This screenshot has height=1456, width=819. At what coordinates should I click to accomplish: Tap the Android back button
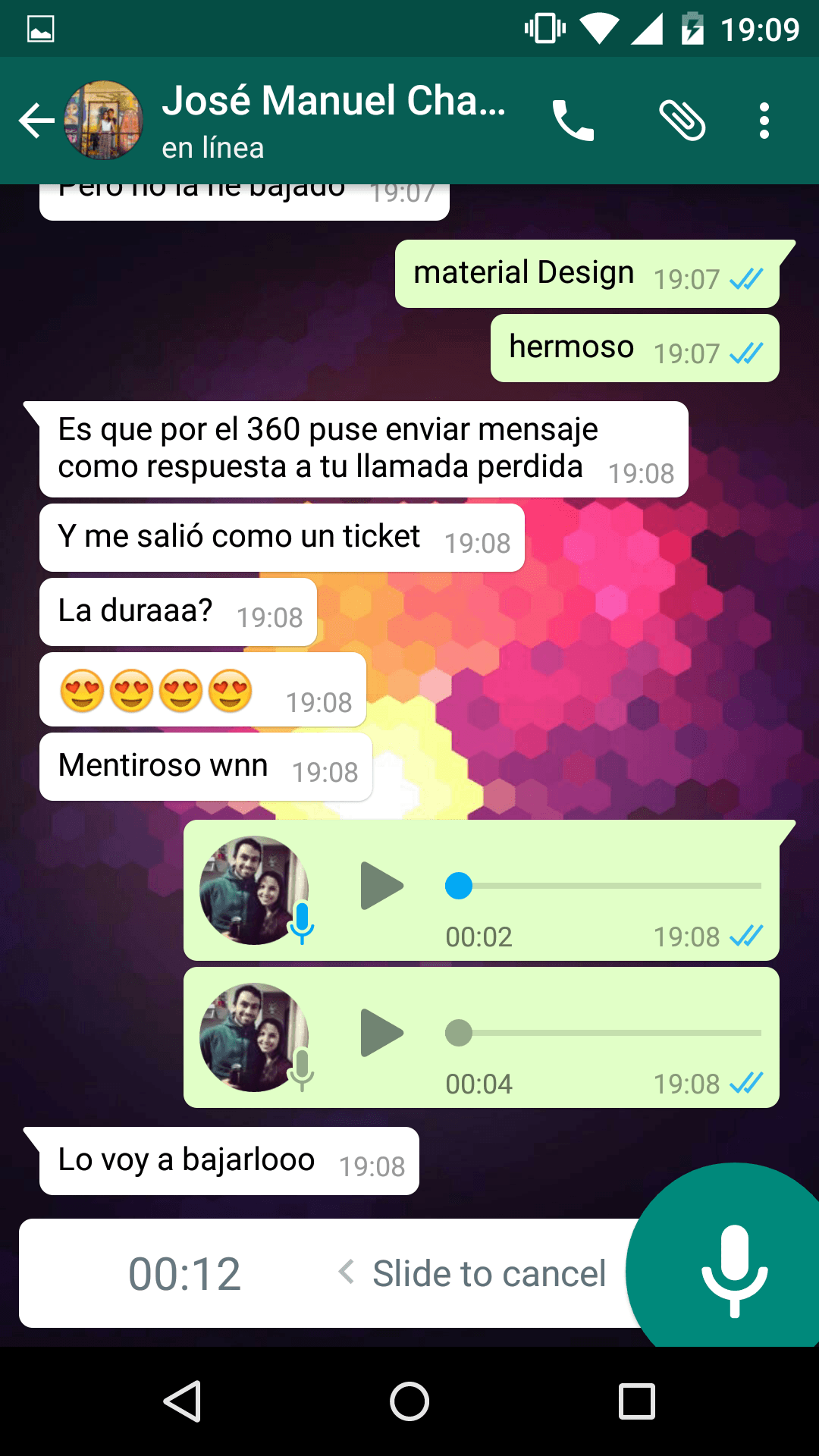pos(182,1401)
